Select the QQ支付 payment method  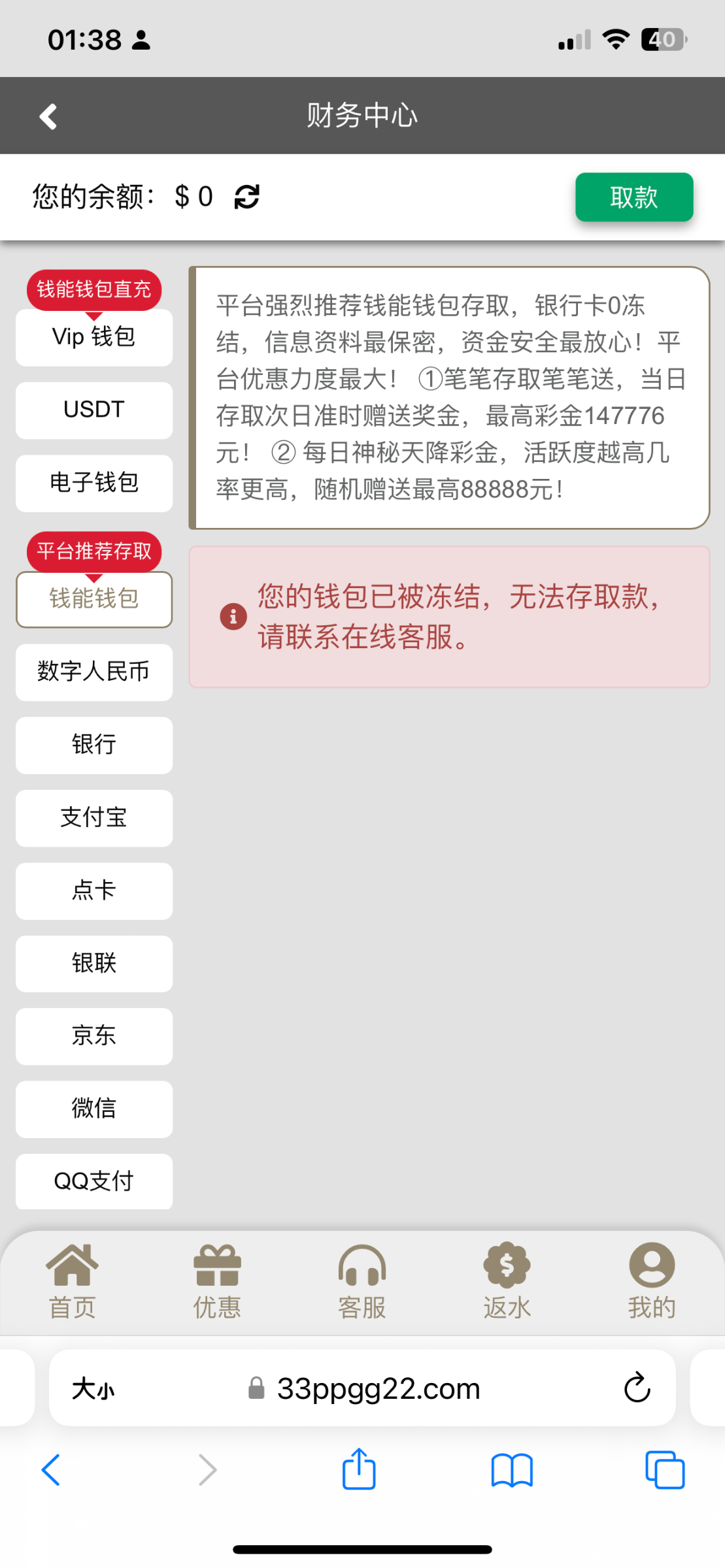(93, 1181)
